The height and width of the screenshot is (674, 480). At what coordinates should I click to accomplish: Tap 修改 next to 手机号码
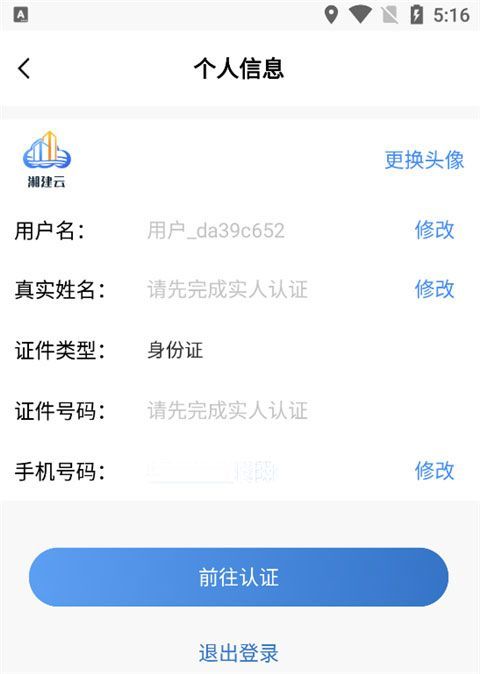coord(434,470)
